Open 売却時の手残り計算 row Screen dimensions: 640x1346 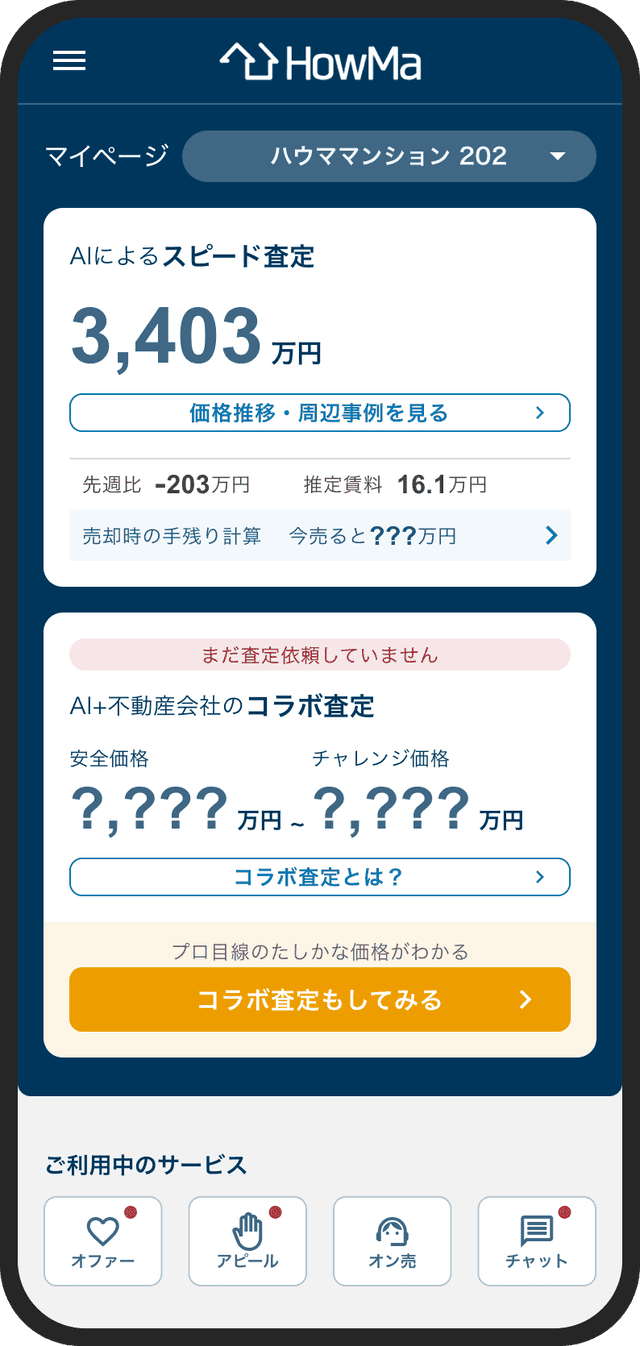coord(319,536)
